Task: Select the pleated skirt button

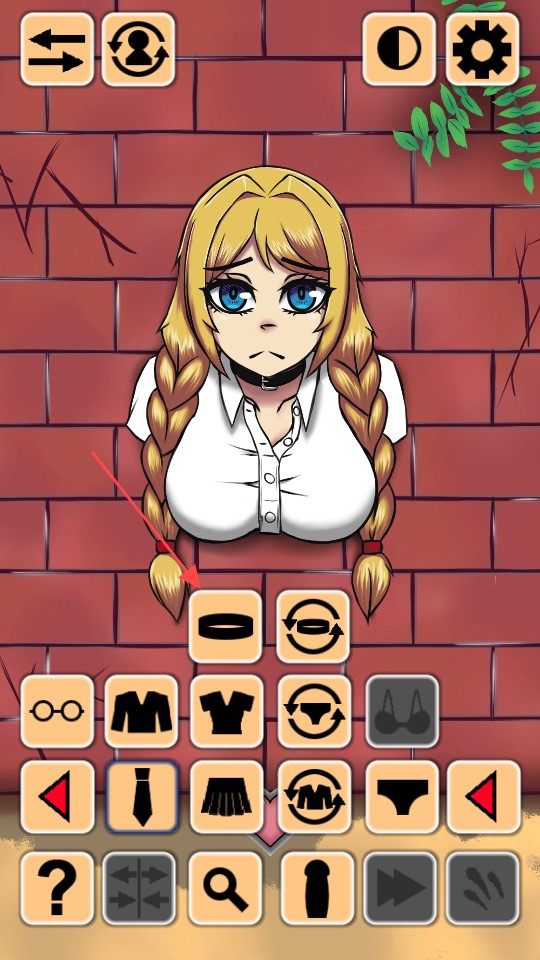Action: (227, 797)
